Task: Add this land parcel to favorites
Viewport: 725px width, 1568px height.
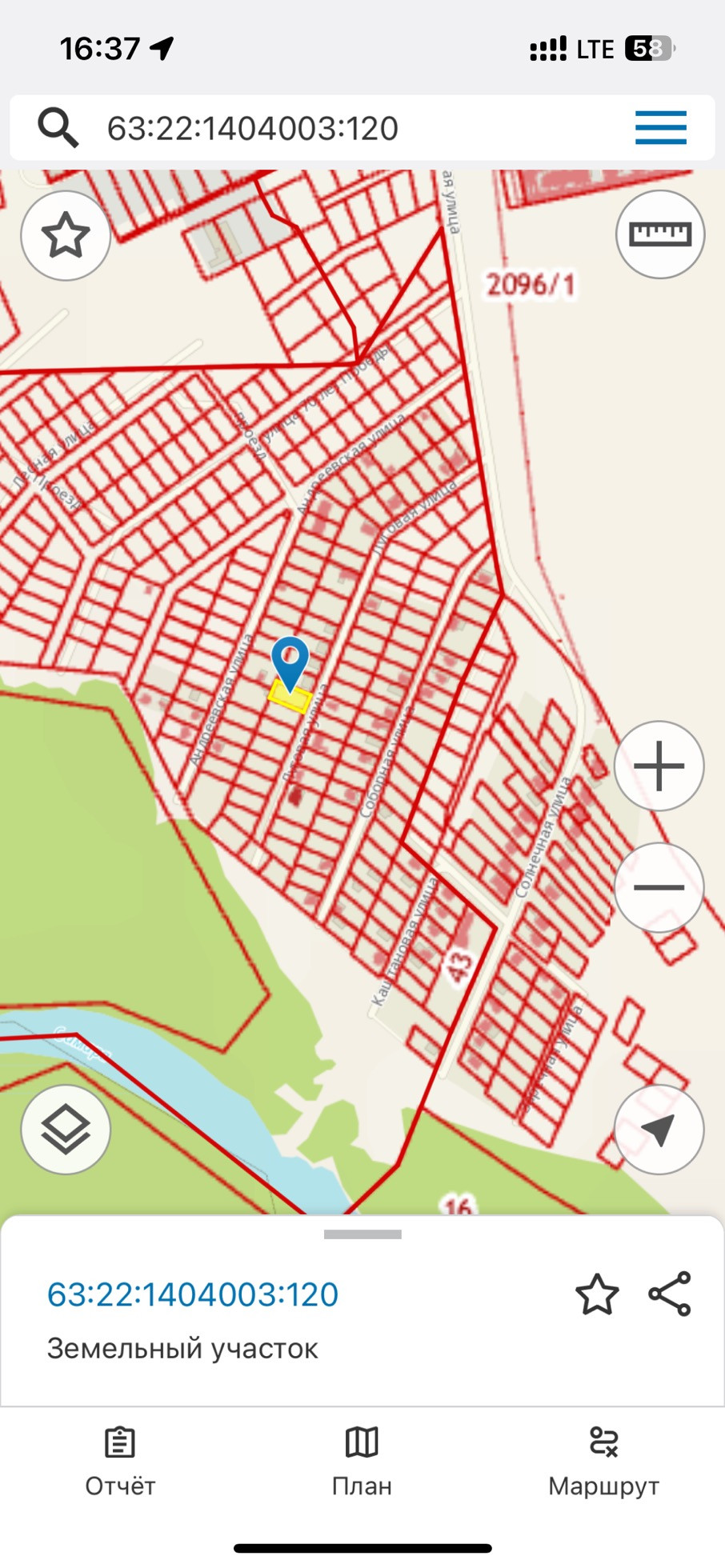Action: point(597,1294)
